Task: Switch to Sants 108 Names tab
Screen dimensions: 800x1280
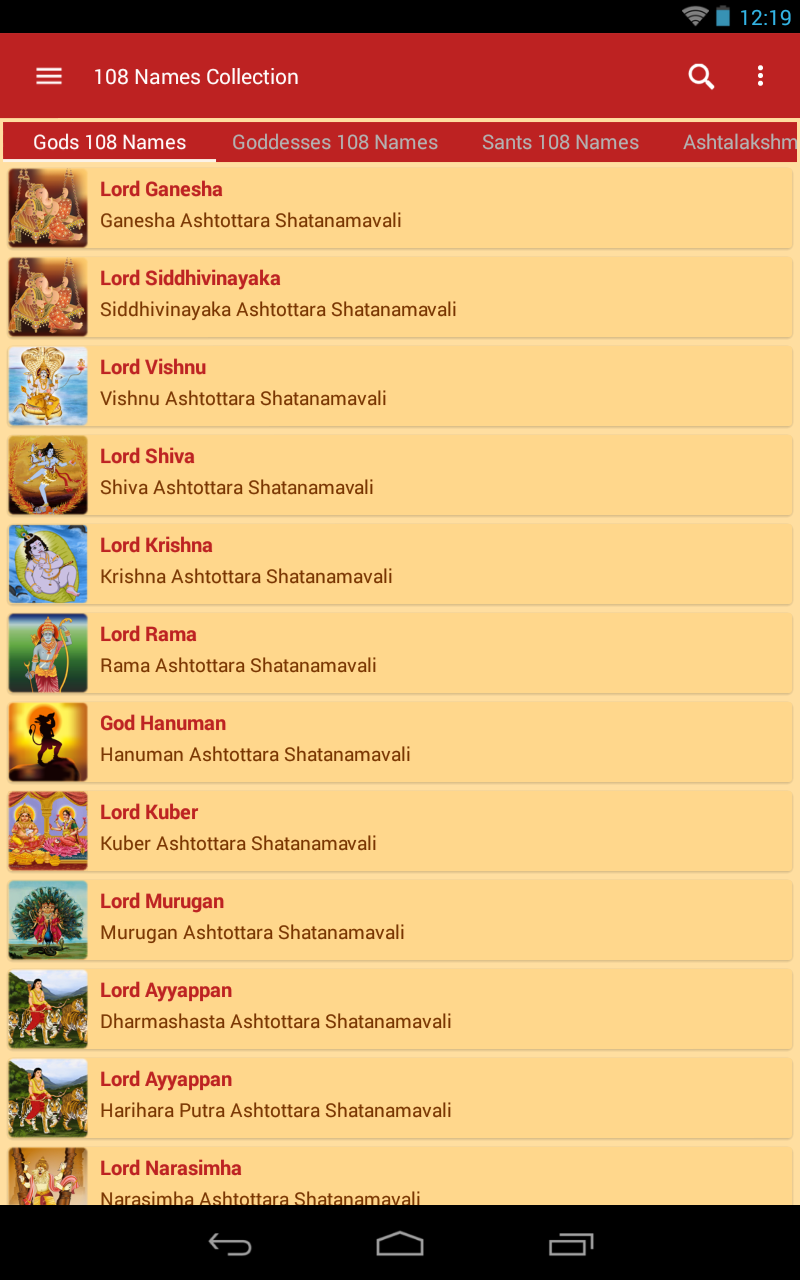Action: point(560,142)
